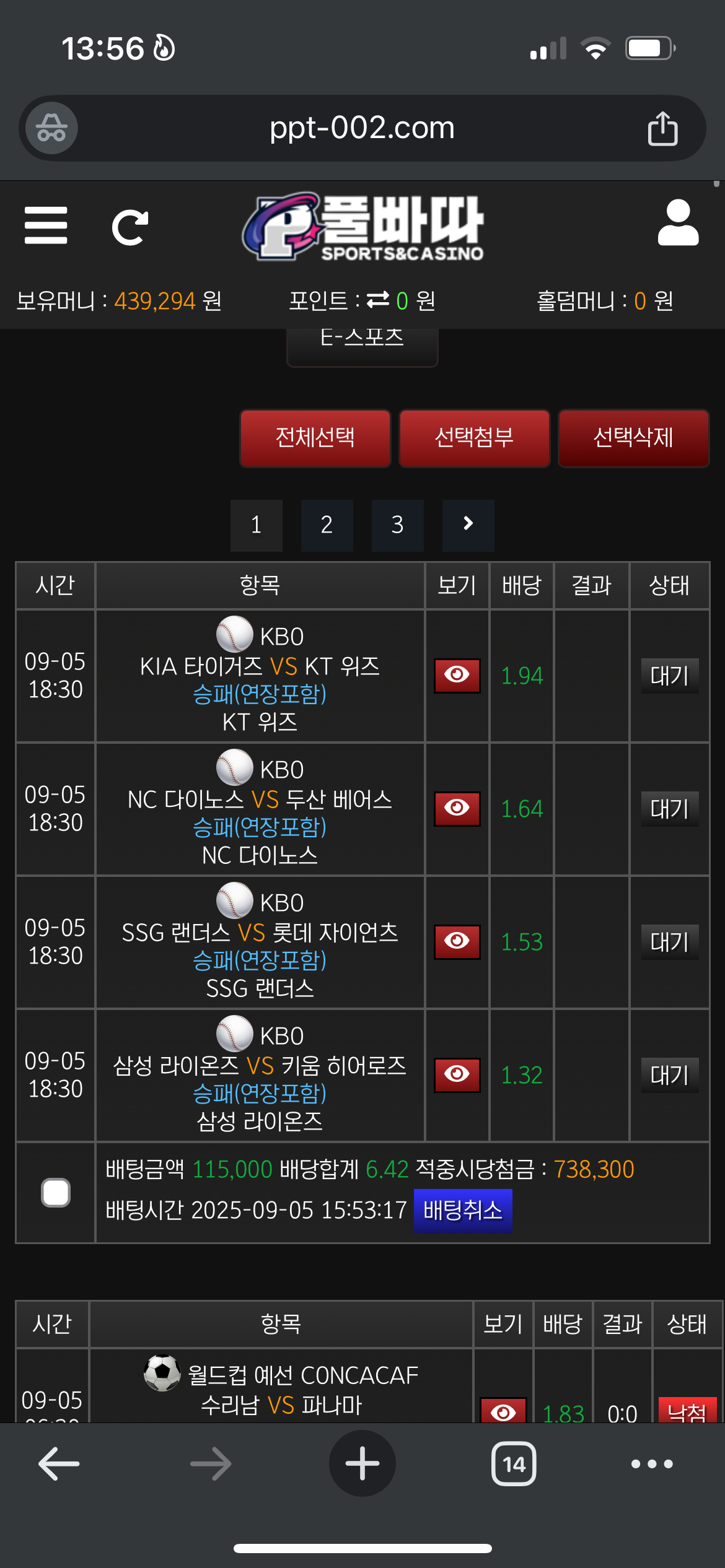Check the bet slip selection checkbox
Screen dimensions: 725x1568
pos(55,1192)
